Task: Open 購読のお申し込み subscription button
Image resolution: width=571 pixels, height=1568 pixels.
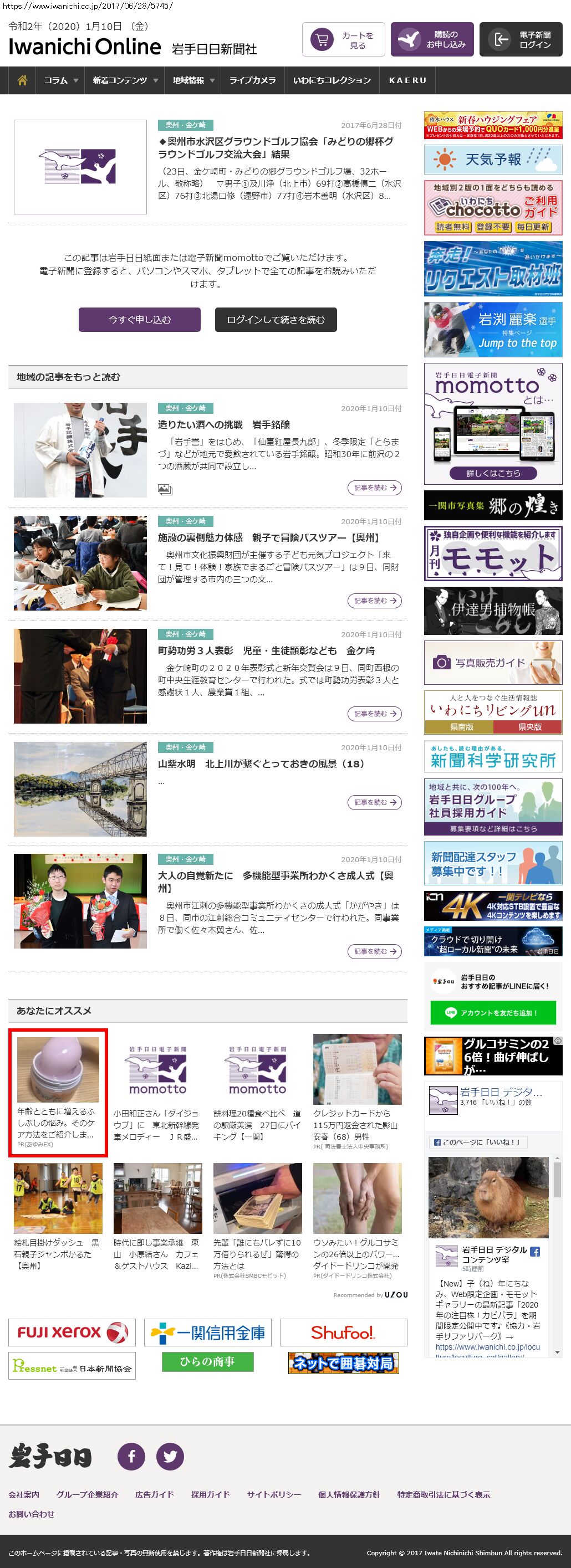Action: pos(432,40)
